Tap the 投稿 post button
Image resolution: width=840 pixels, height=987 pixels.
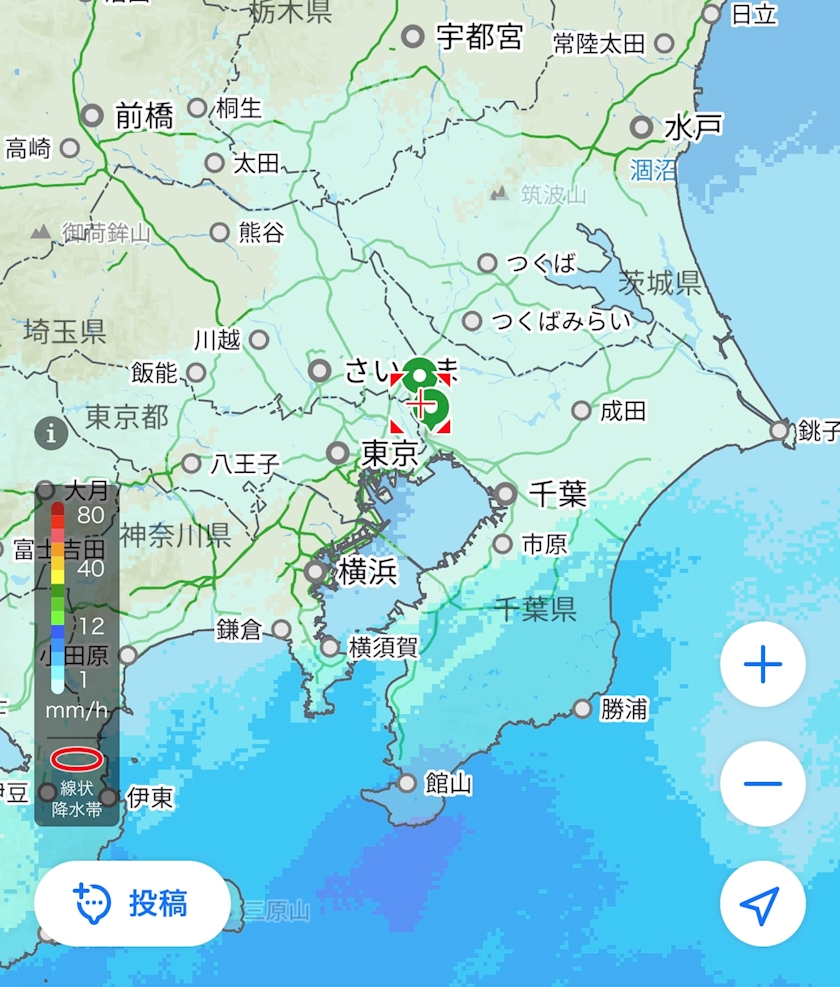[x=132, y=903]
